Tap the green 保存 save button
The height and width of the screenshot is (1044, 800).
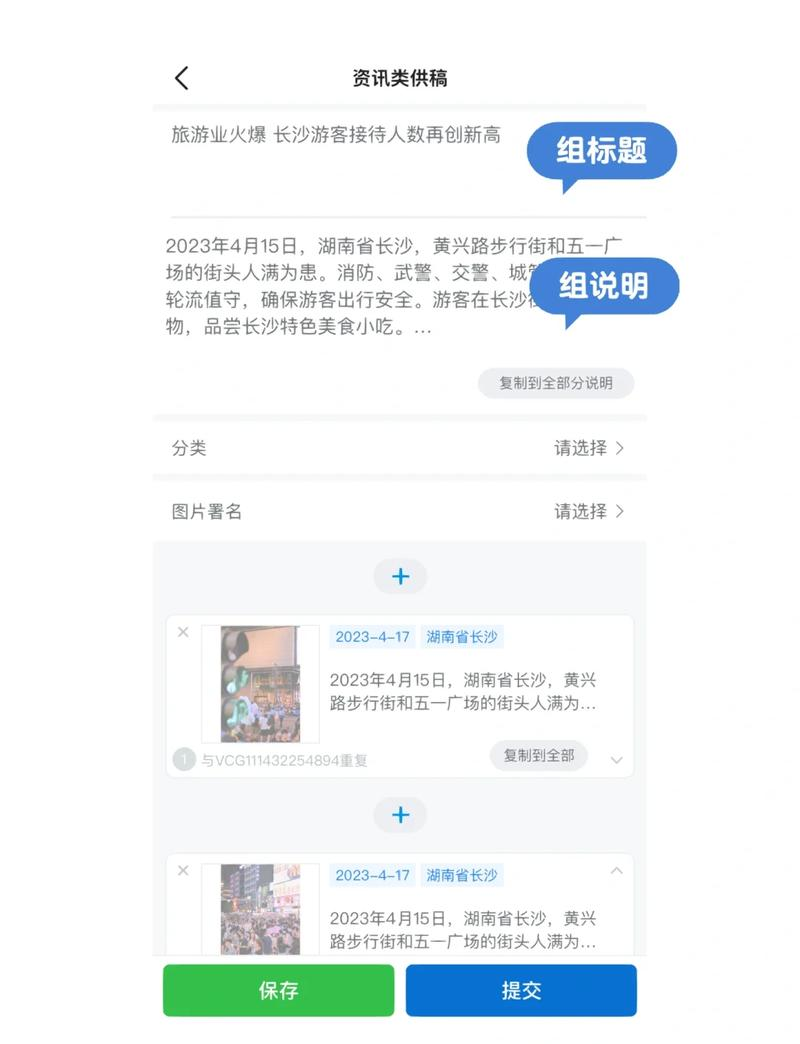(279, 990)
